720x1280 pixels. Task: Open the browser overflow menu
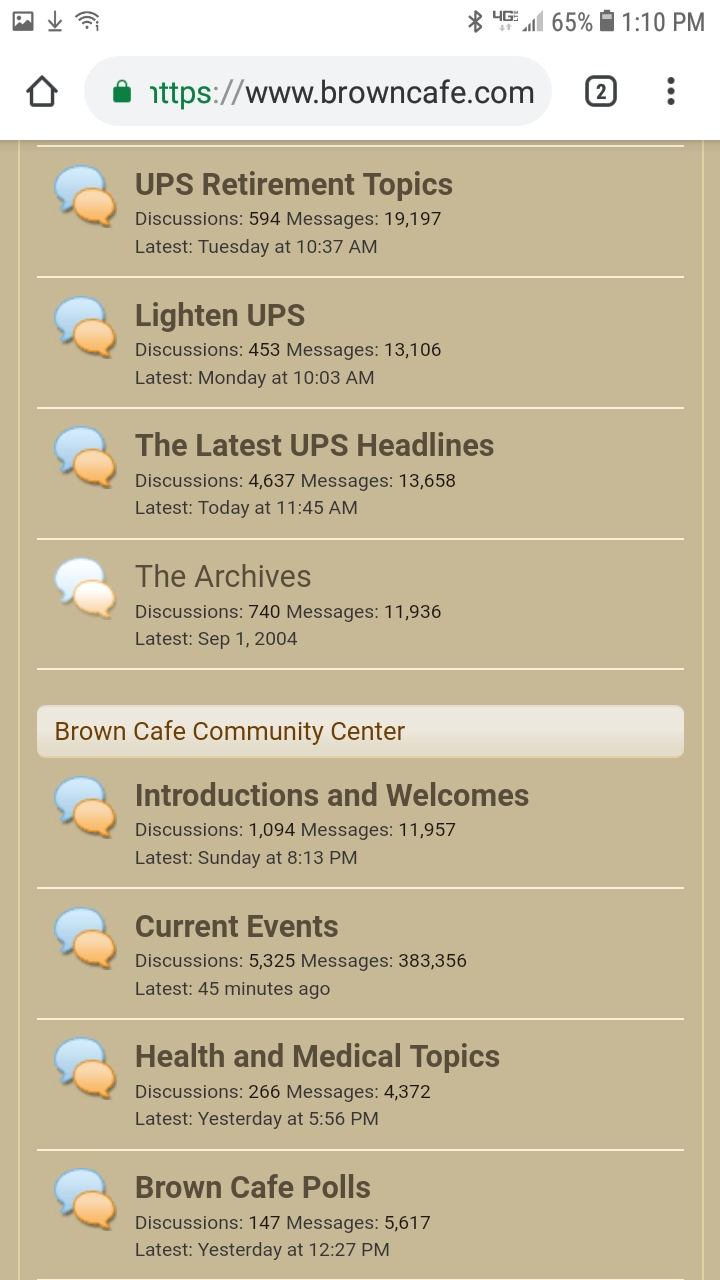pyautogui.click(x=671, y=92)
